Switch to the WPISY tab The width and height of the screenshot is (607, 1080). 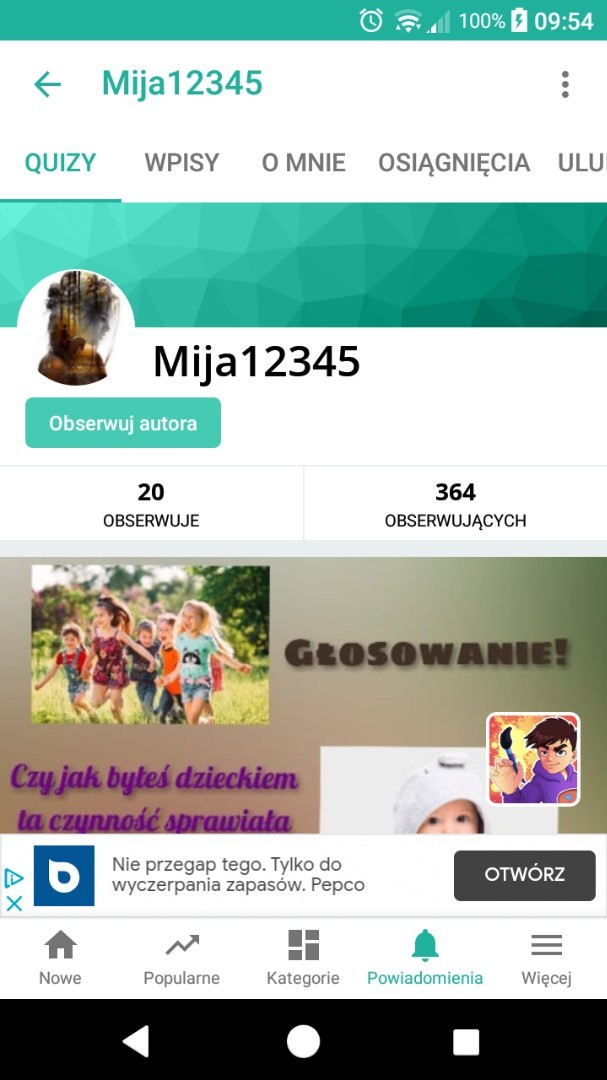click(182, 163)
